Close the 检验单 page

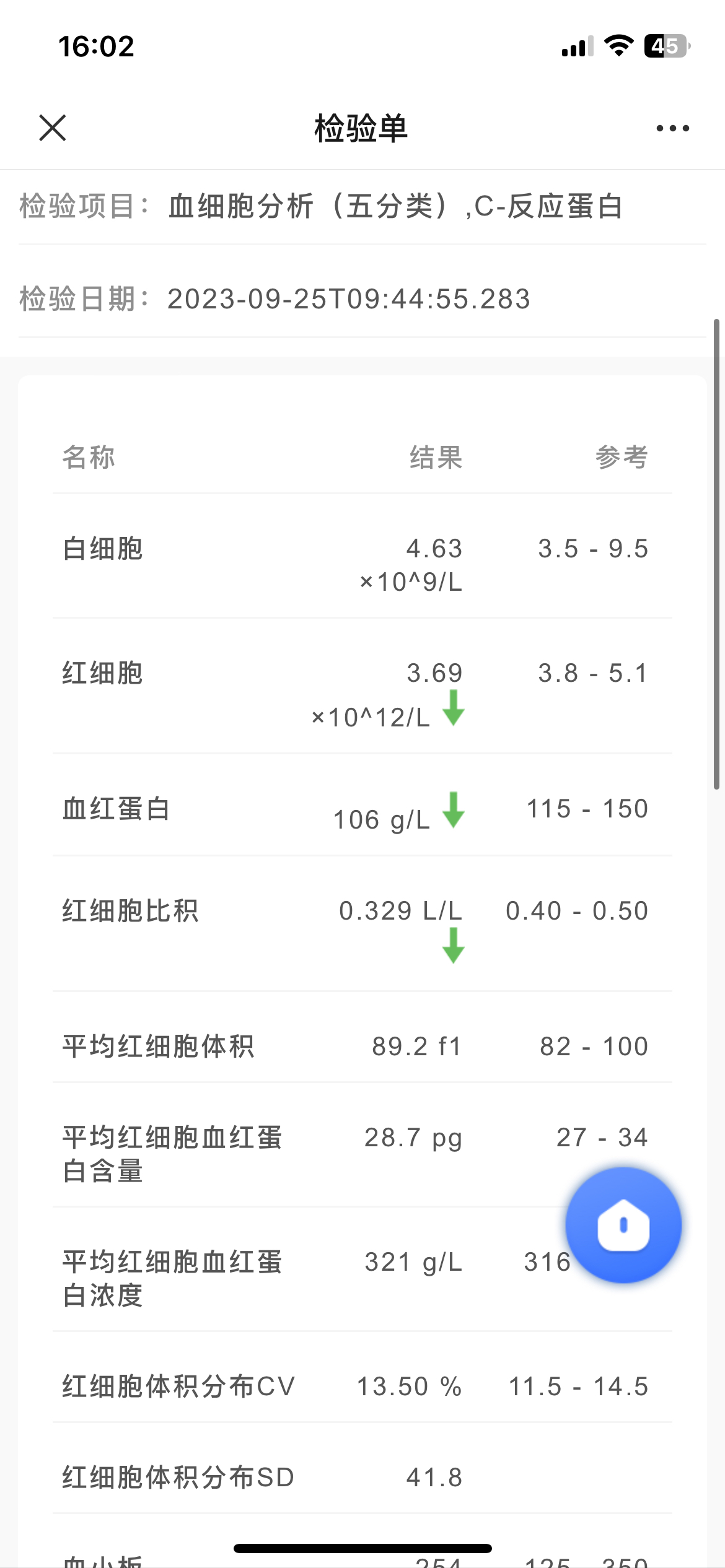(53, 128)
